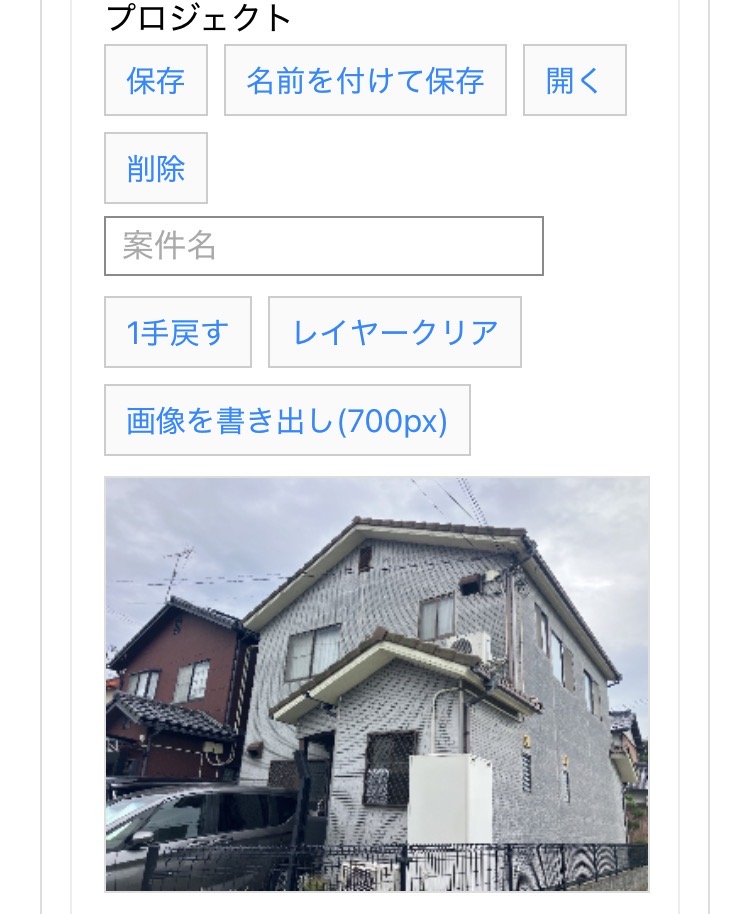The height and width of the screenshot is (914, 750).
Task: Click inside the empty project name box
Action: 323,246
